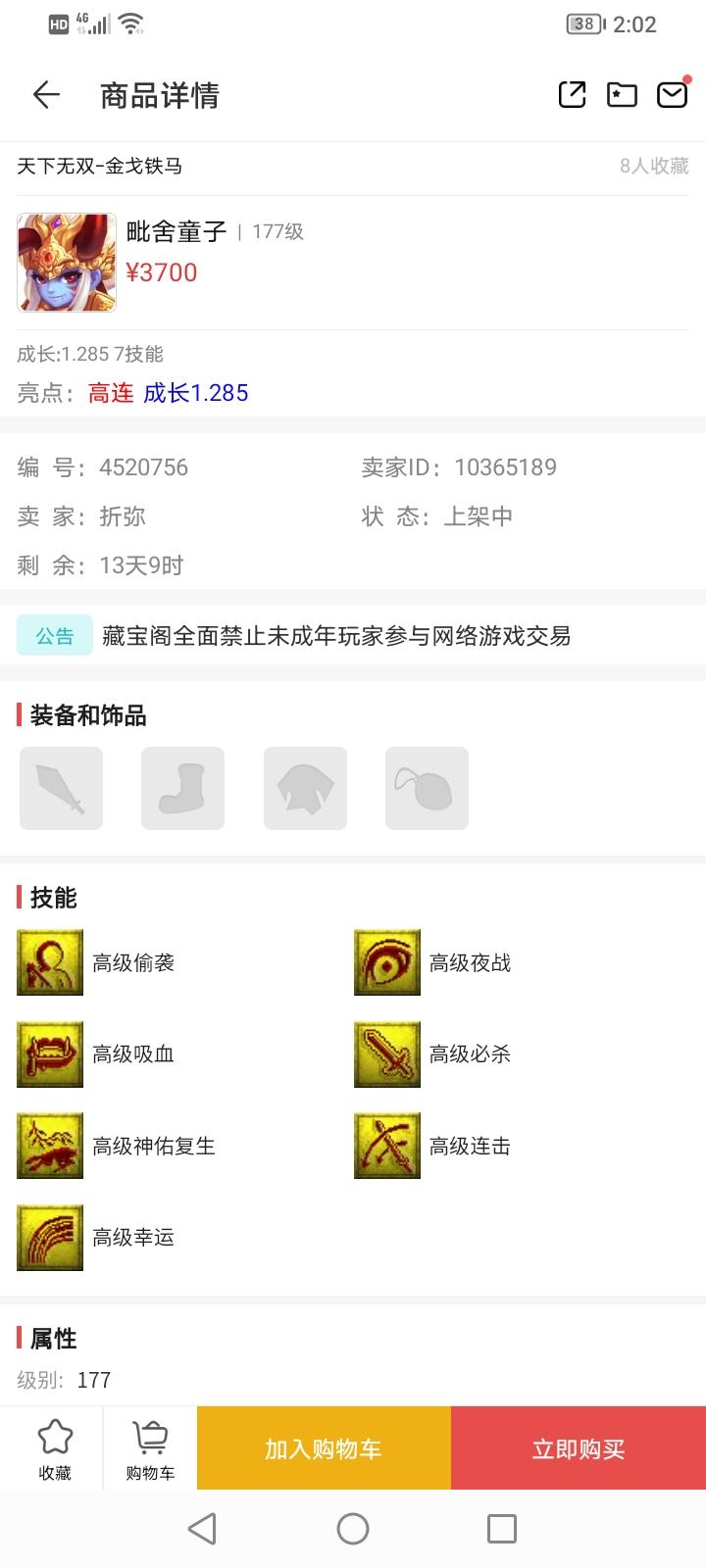The width and height of the screenshot is (706, 1568).
Task: View the 高级夜战 skill details
Action: 387,962
